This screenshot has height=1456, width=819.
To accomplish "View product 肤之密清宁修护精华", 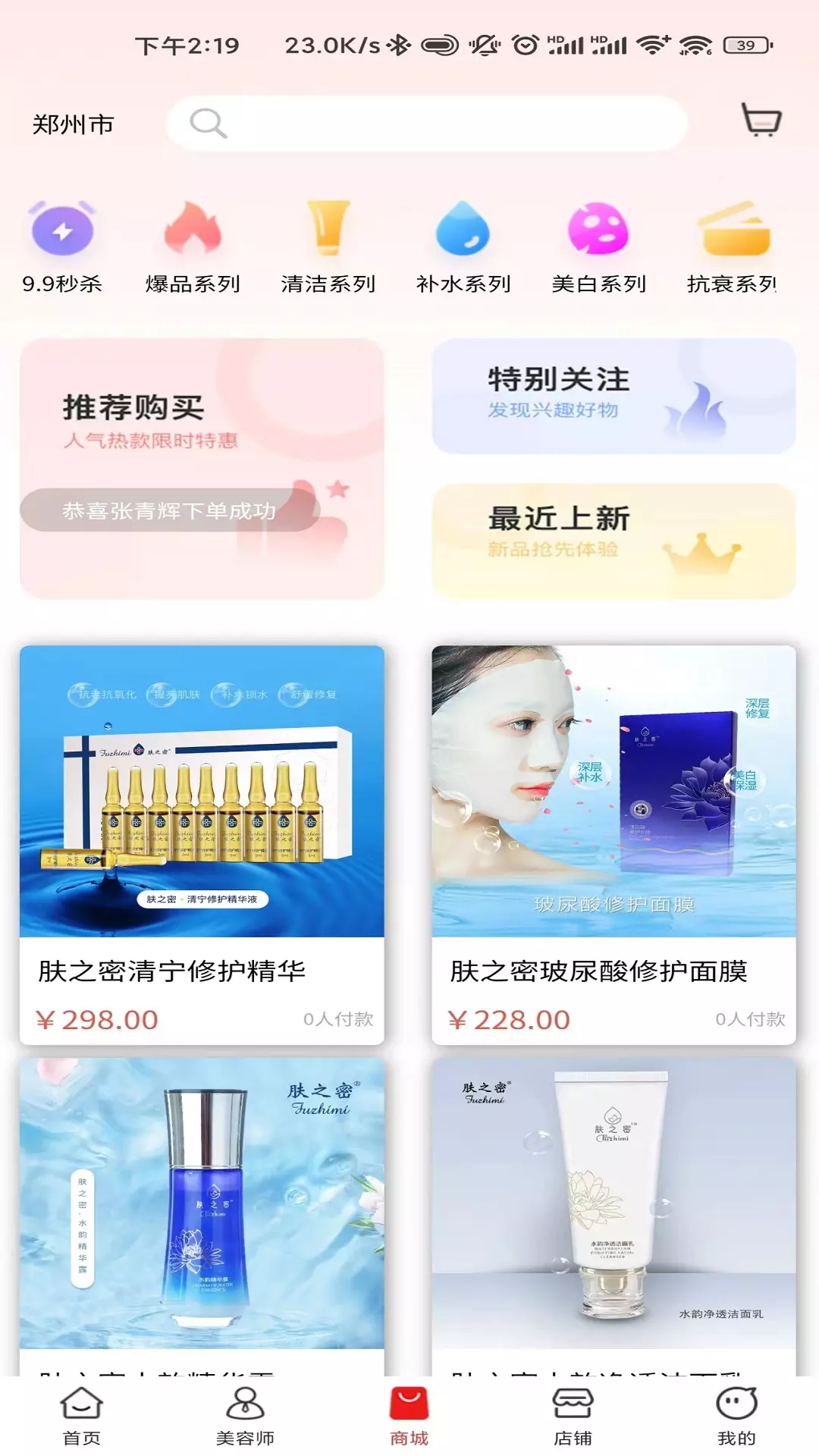I will [202, 845].
